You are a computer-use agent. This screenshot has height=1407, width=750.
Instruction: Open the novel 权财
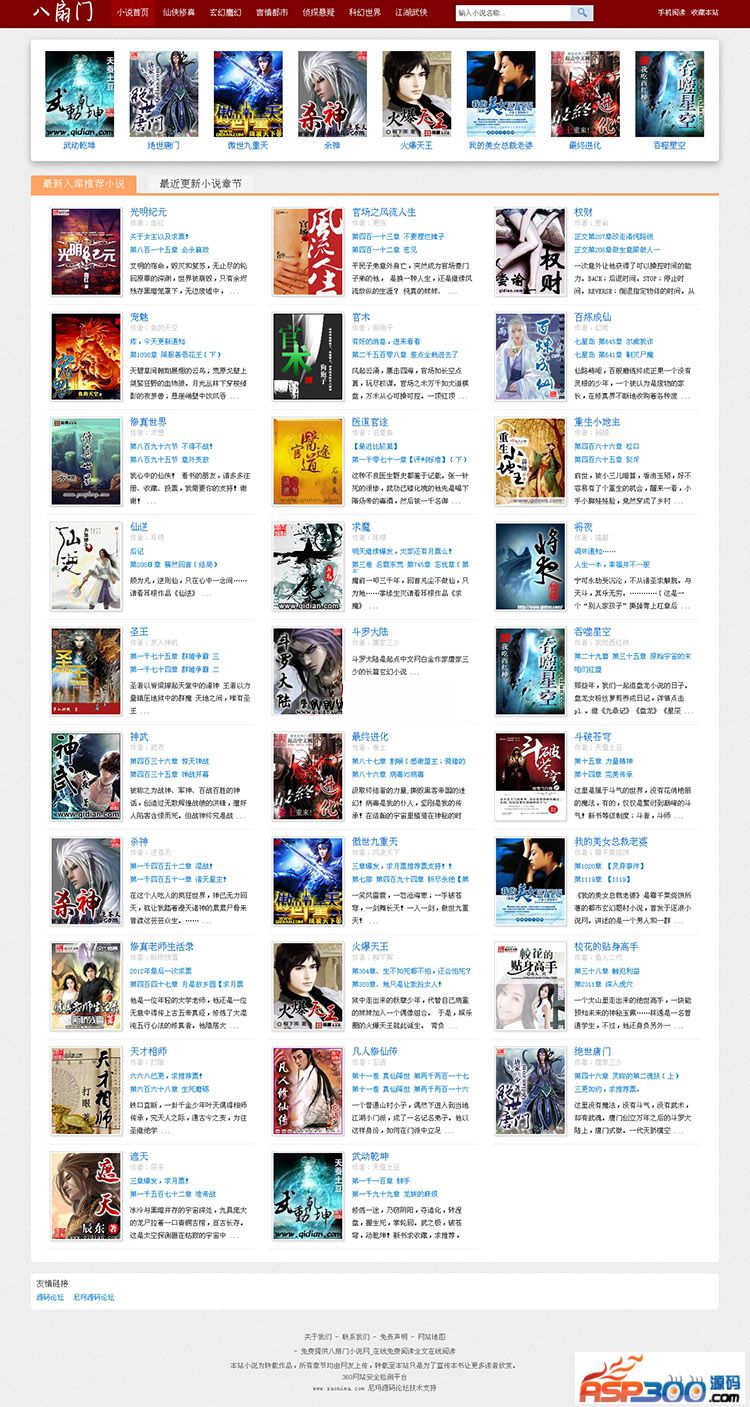point(582,212)
